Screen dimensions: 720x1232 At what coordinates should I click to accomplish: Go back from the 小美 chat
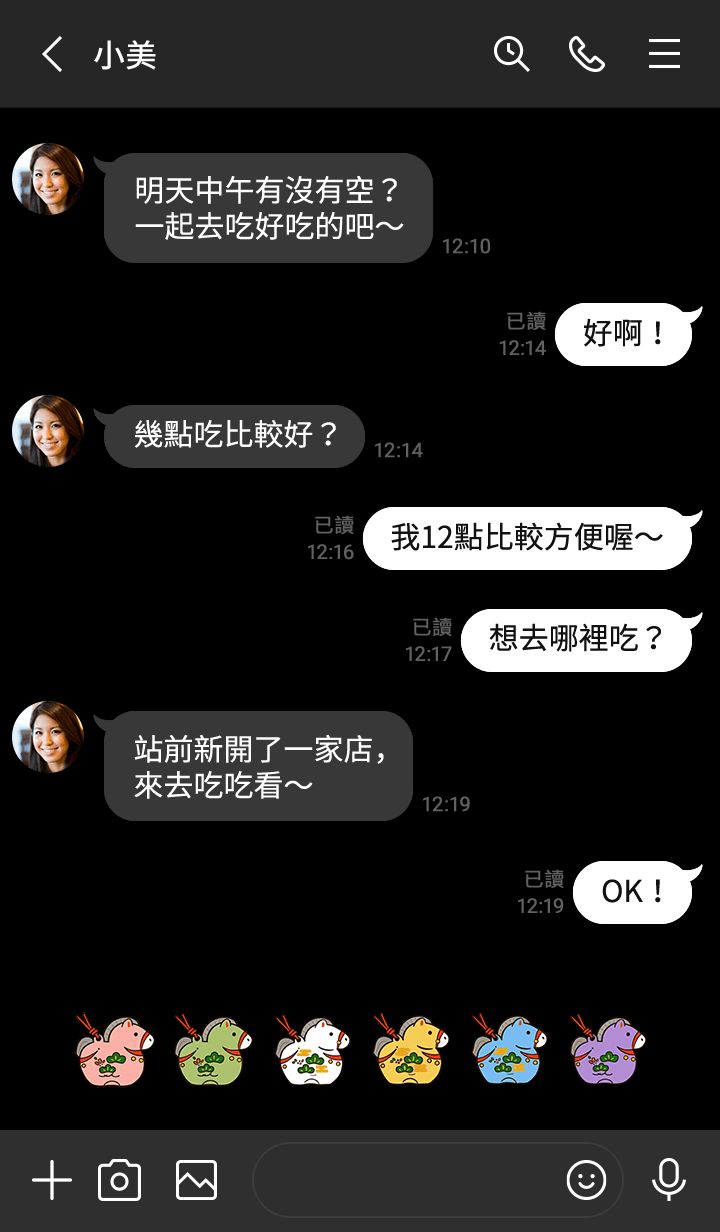53,54
